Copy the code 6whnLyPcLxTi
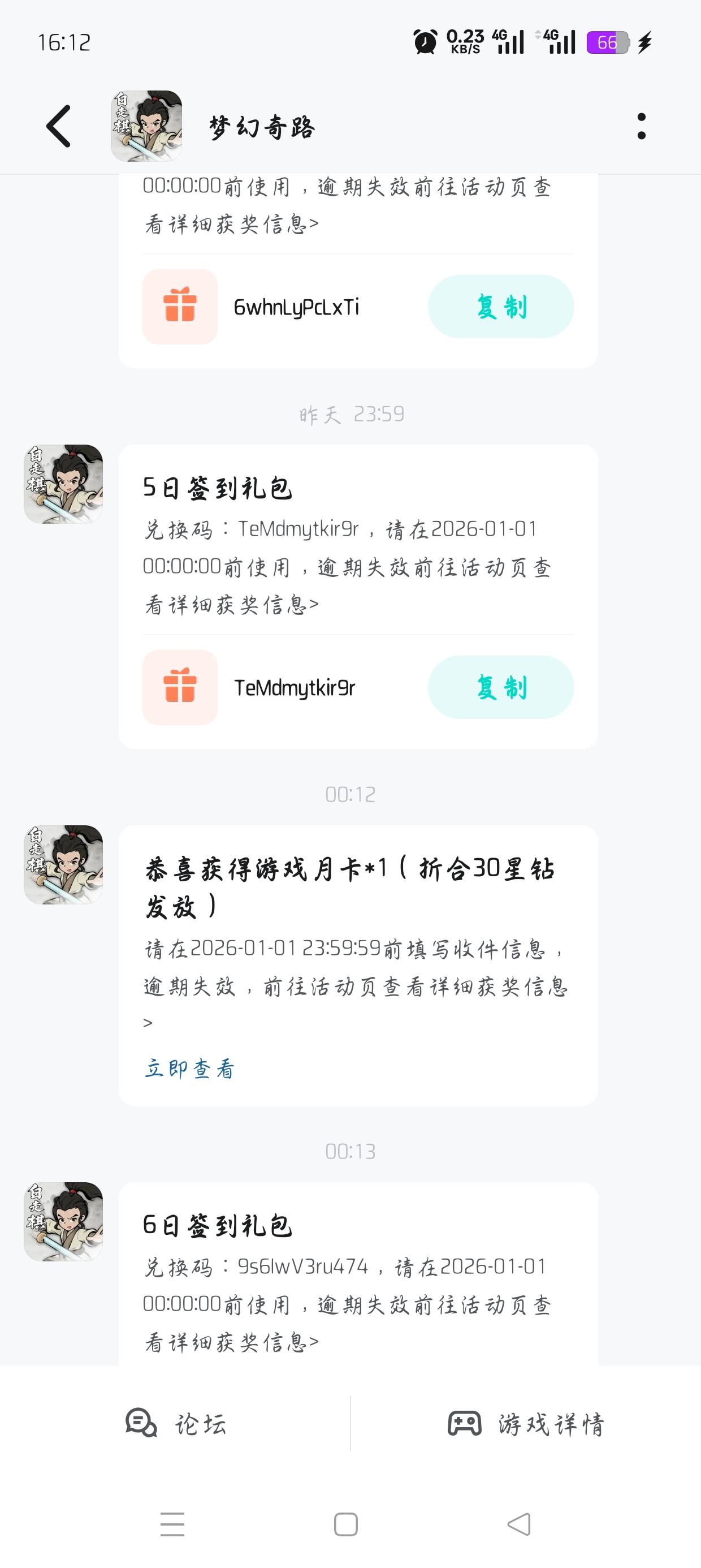This screenshot has width=701, height=1568. [x=501, y=306]
